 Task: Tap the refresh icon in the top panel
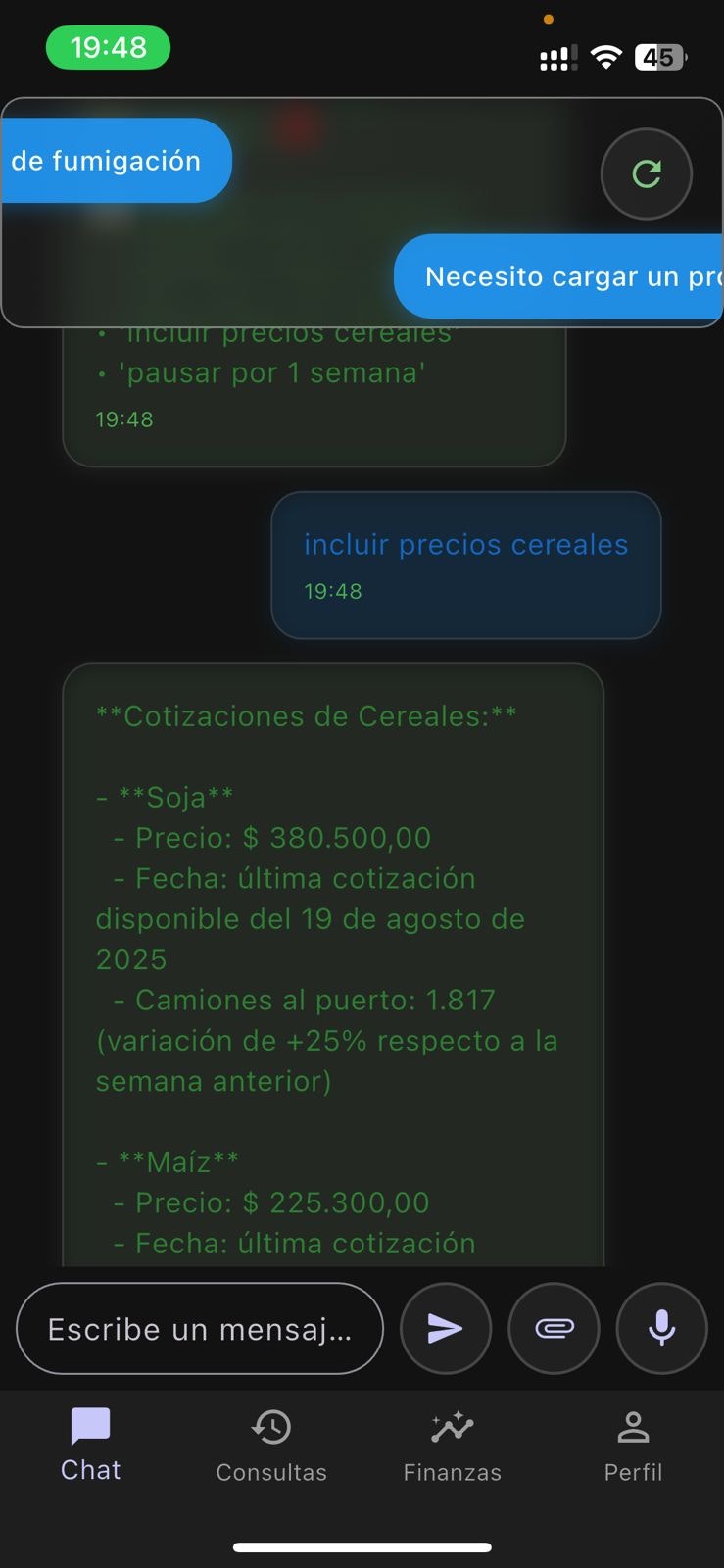coord(646,174)
